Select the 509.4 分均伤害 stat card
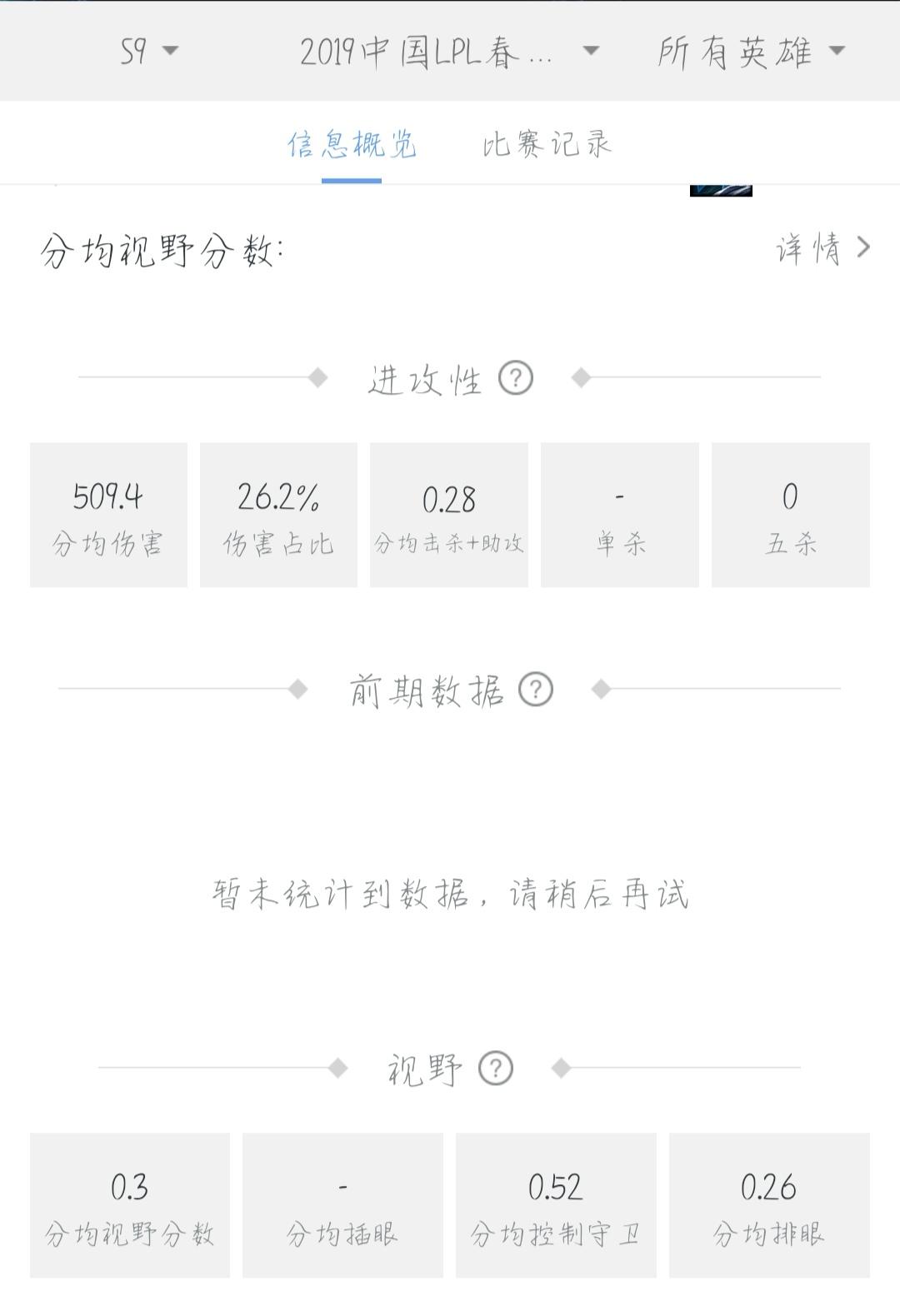The image size is (900, 1316). [108, 514]
